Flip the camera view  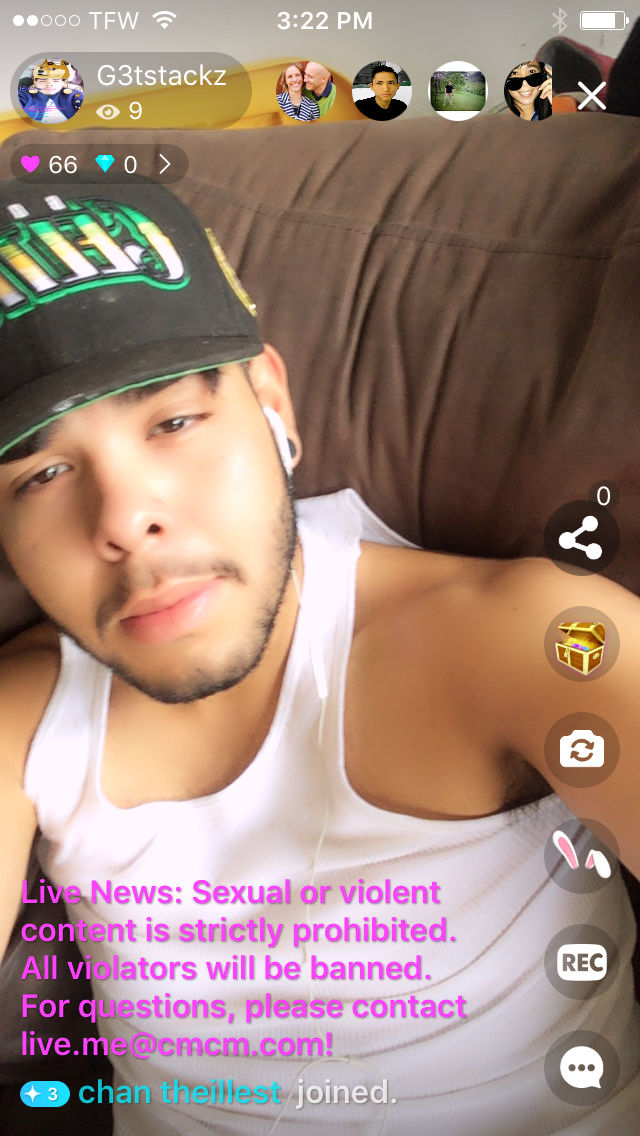(581, 750)
